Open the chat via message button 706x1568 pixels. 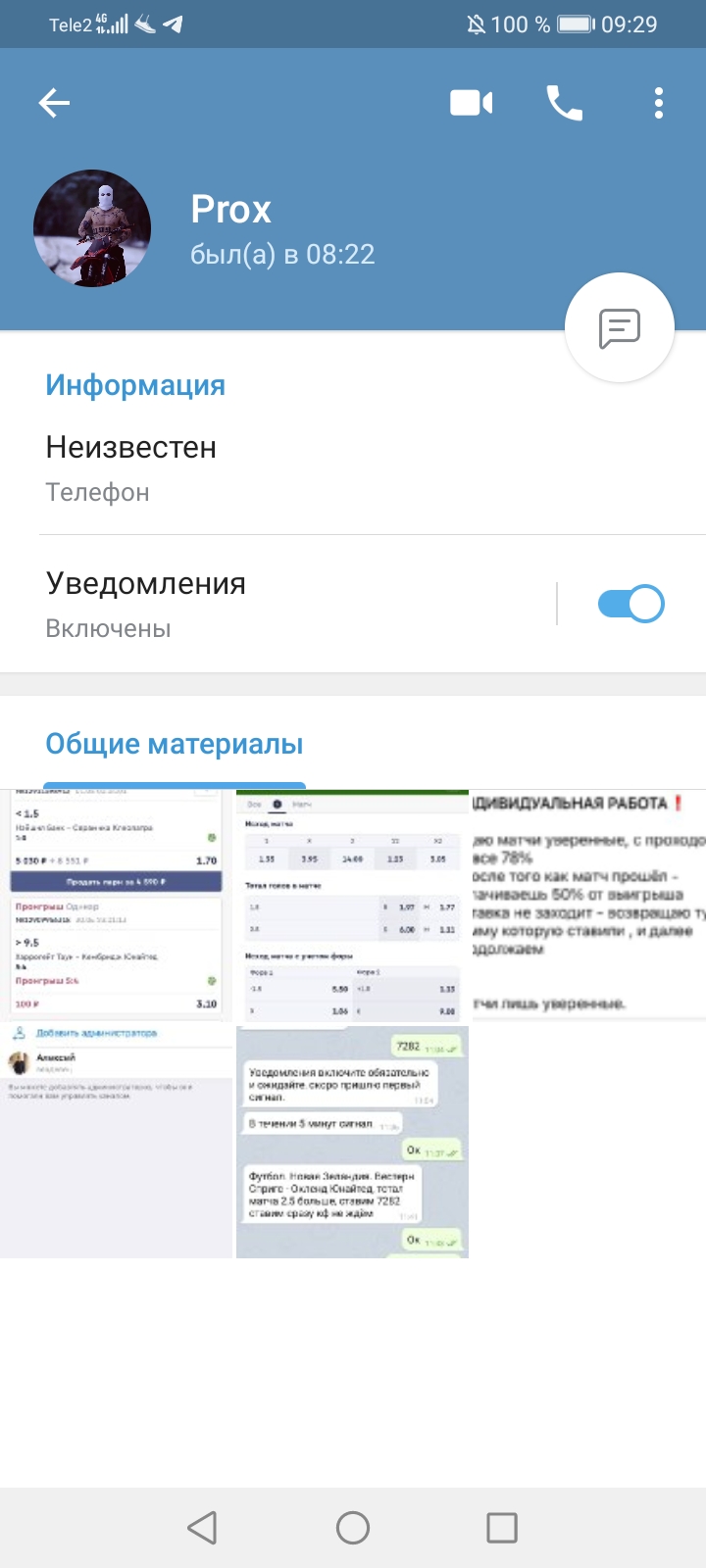(x=620, y=328)
